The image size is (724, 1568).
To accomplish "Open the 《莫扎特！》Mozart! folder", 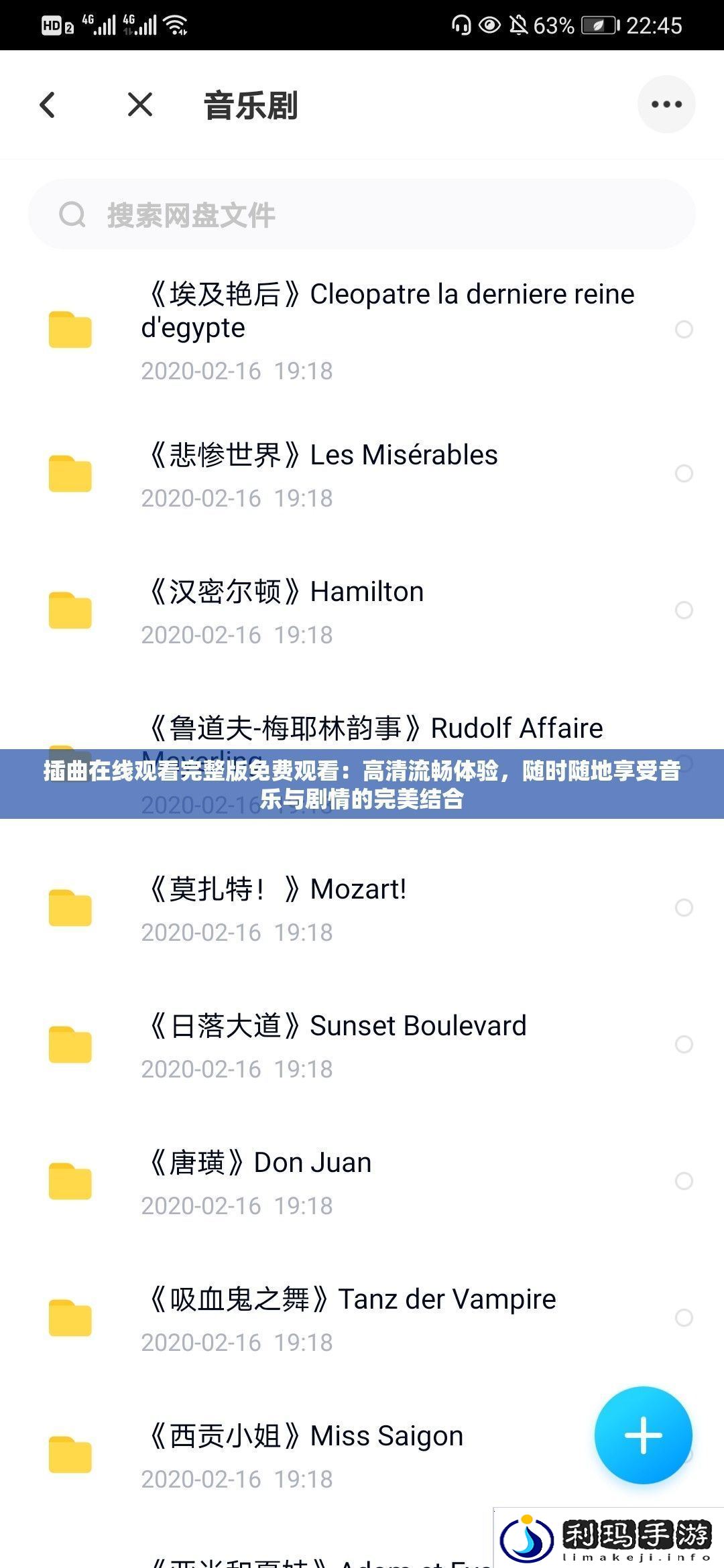I will 275,907.
